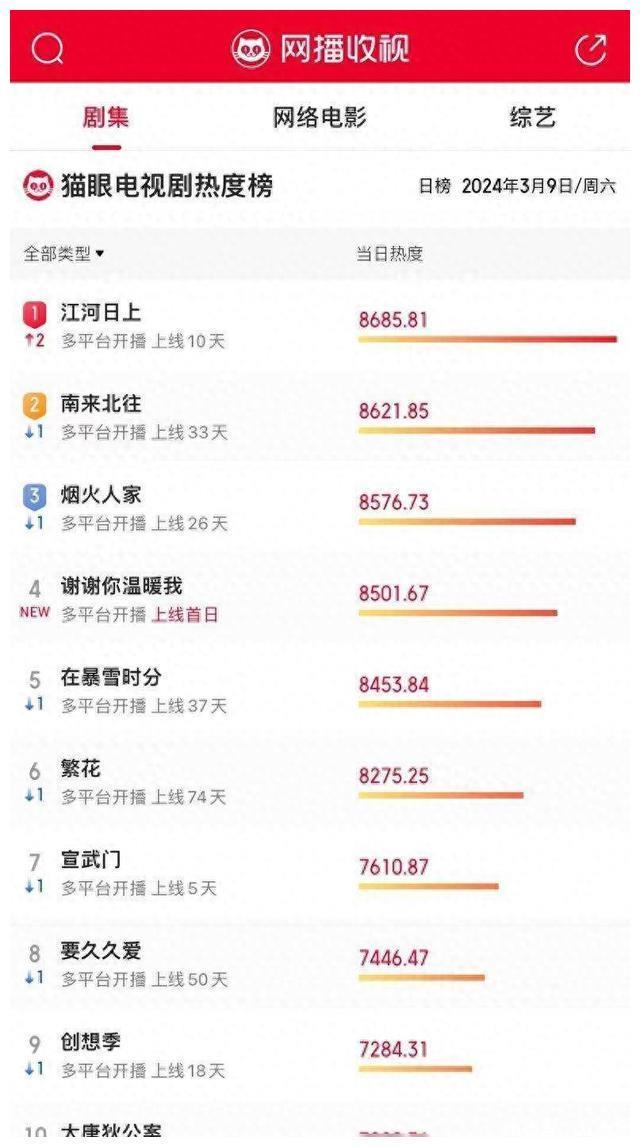Open details for 宣武门
This screenshot has width=640, height=1147.
pos(91,859)
